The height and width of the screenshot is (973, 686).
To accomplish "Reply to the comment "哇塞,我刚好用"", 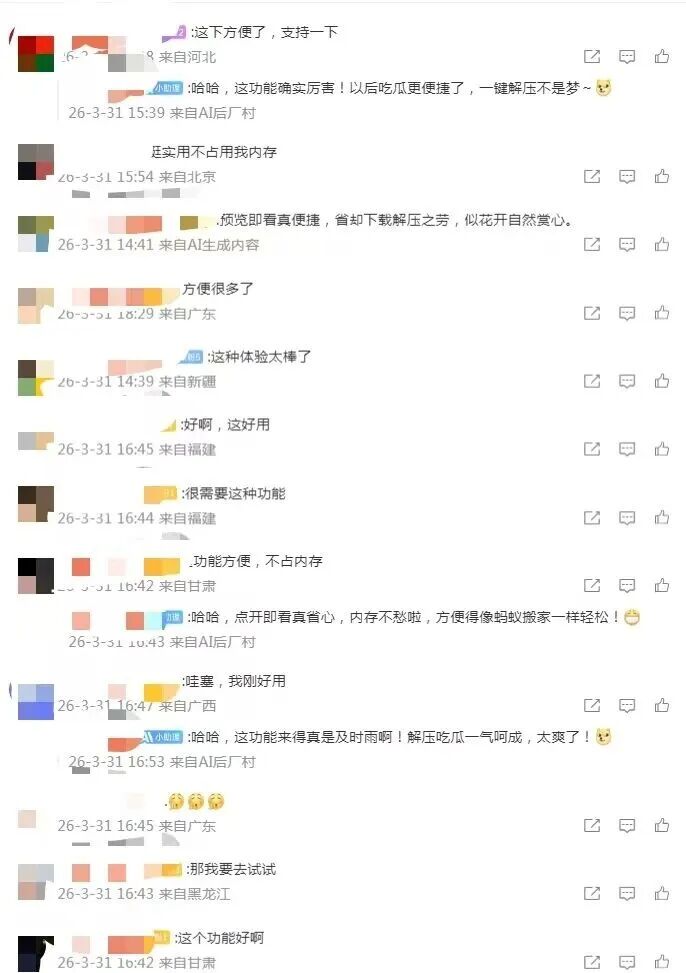I will 627,706.
